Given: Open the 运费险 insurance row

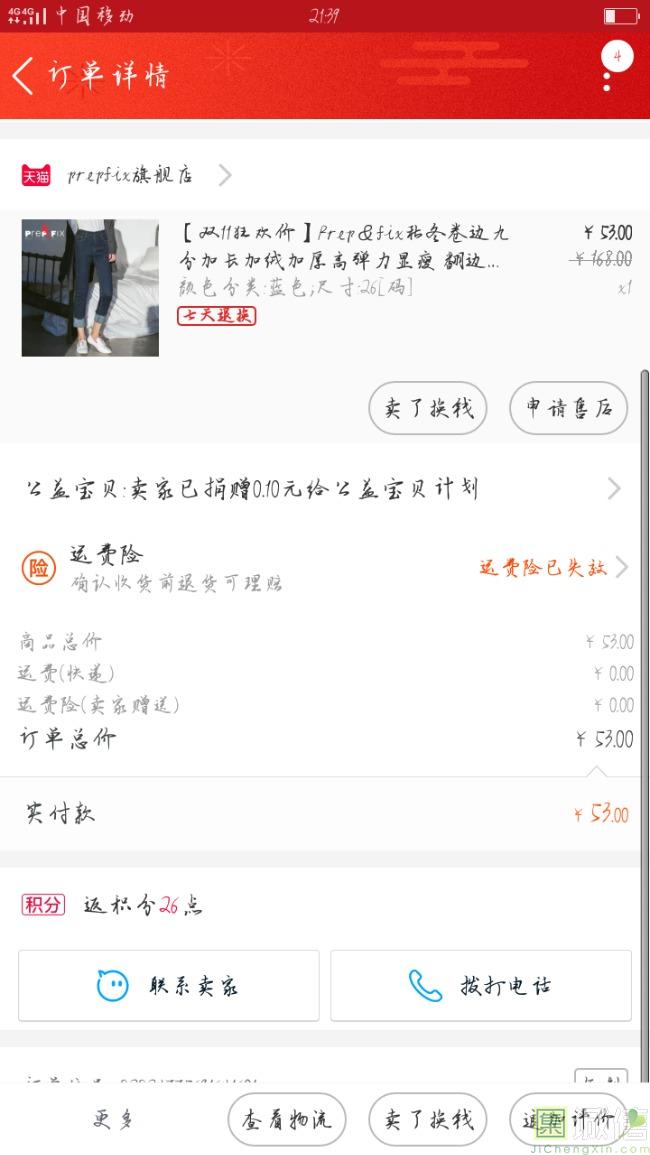Looking at the screenshot, I should [324, 568].
